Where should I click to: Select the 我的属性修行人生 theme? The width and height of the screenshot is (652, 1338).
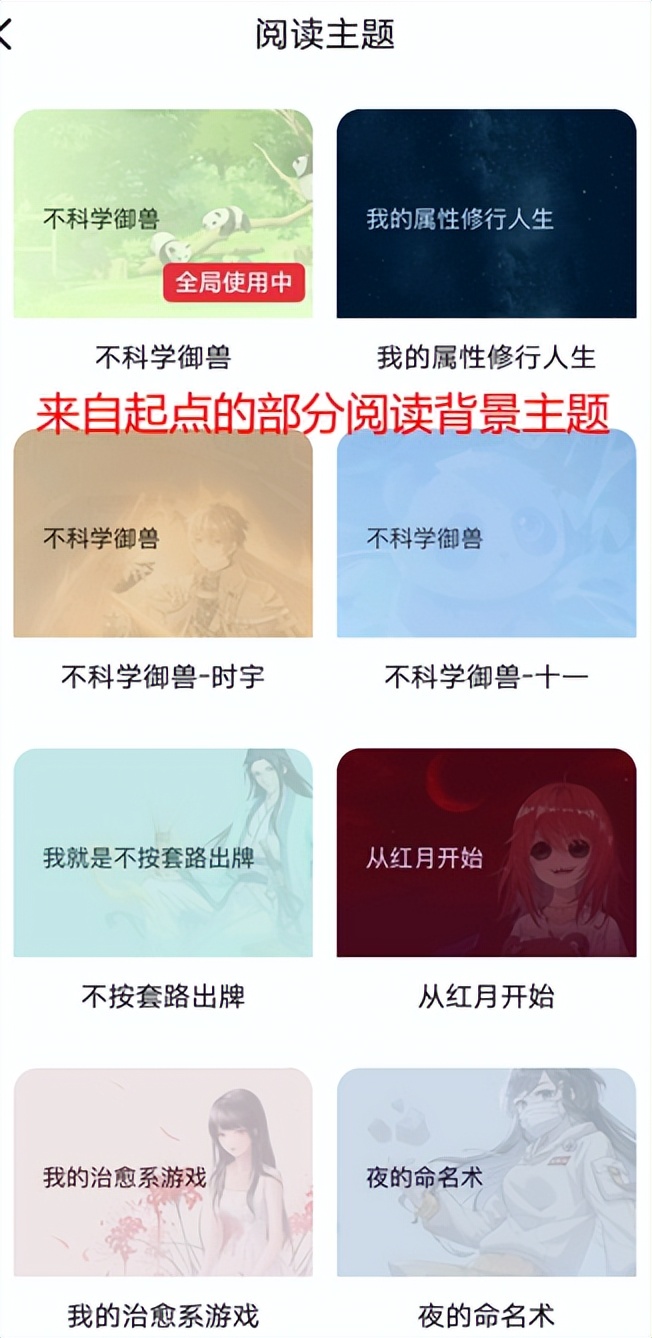tap(486, 213)
